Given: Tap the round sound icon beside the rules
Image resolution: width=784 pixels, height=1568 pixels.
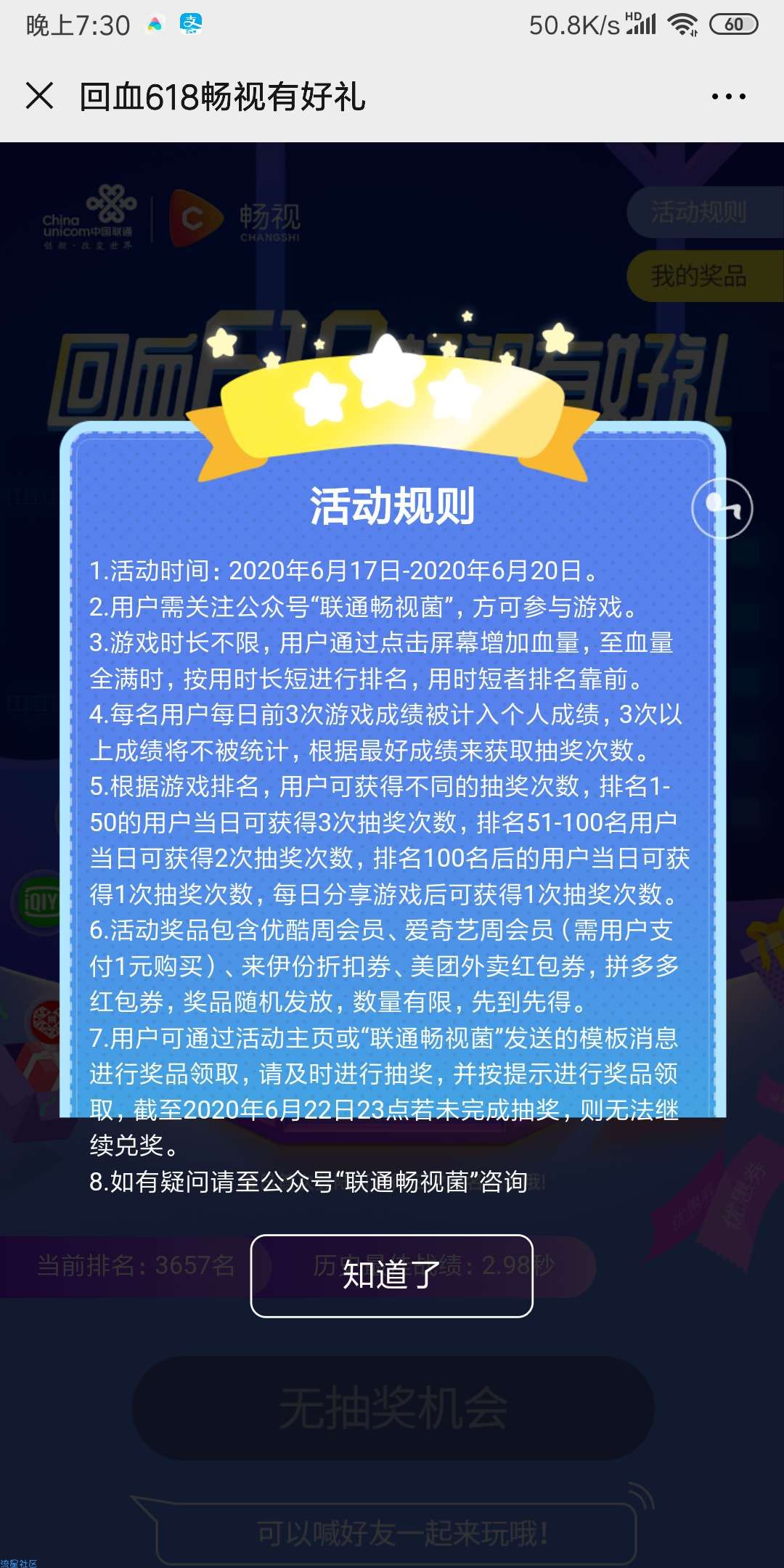Looking at the screenshot, I should pos(722,507).
